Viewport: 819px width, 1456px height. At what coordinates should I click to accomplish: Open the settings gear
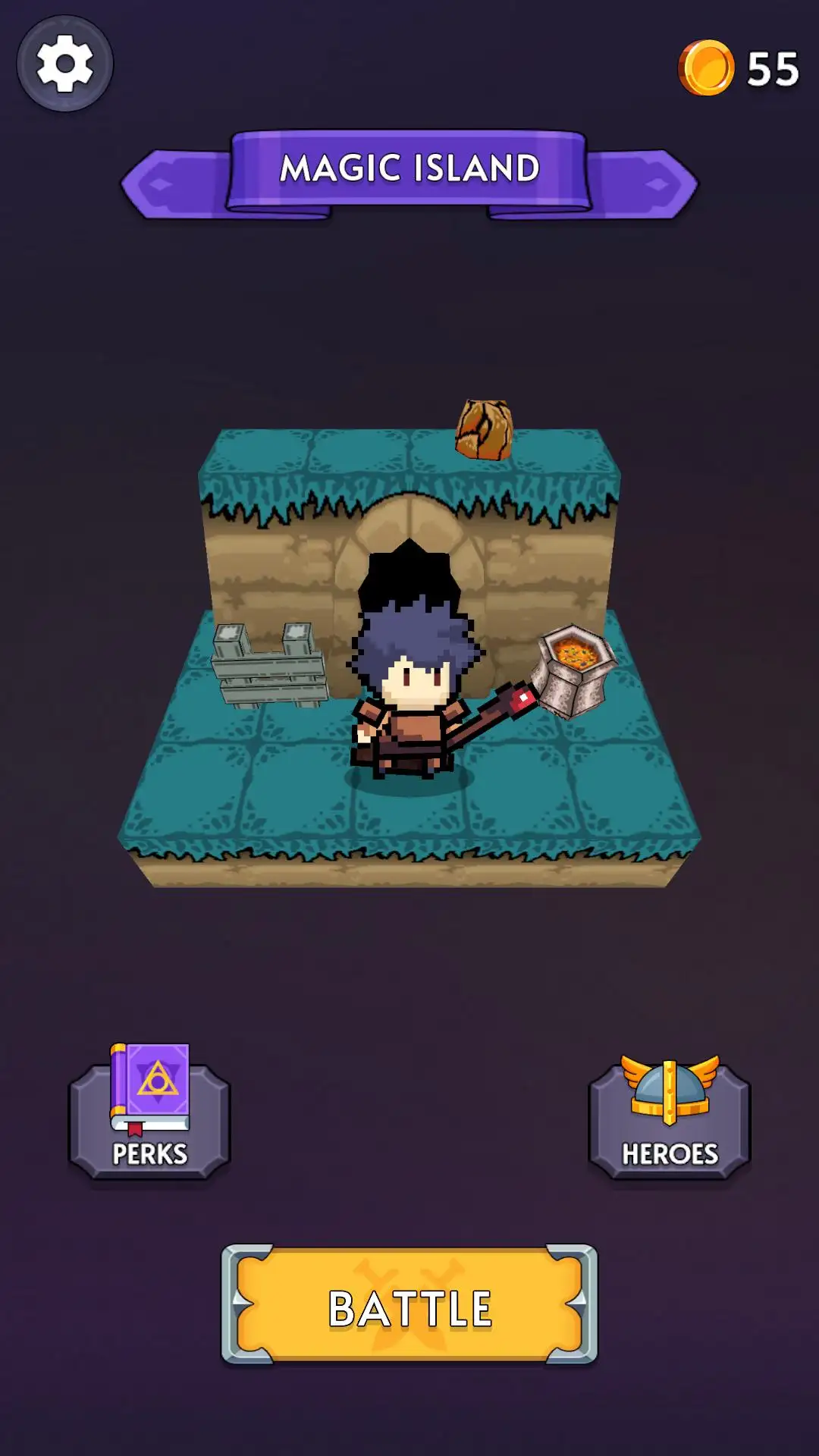(65, 64)
